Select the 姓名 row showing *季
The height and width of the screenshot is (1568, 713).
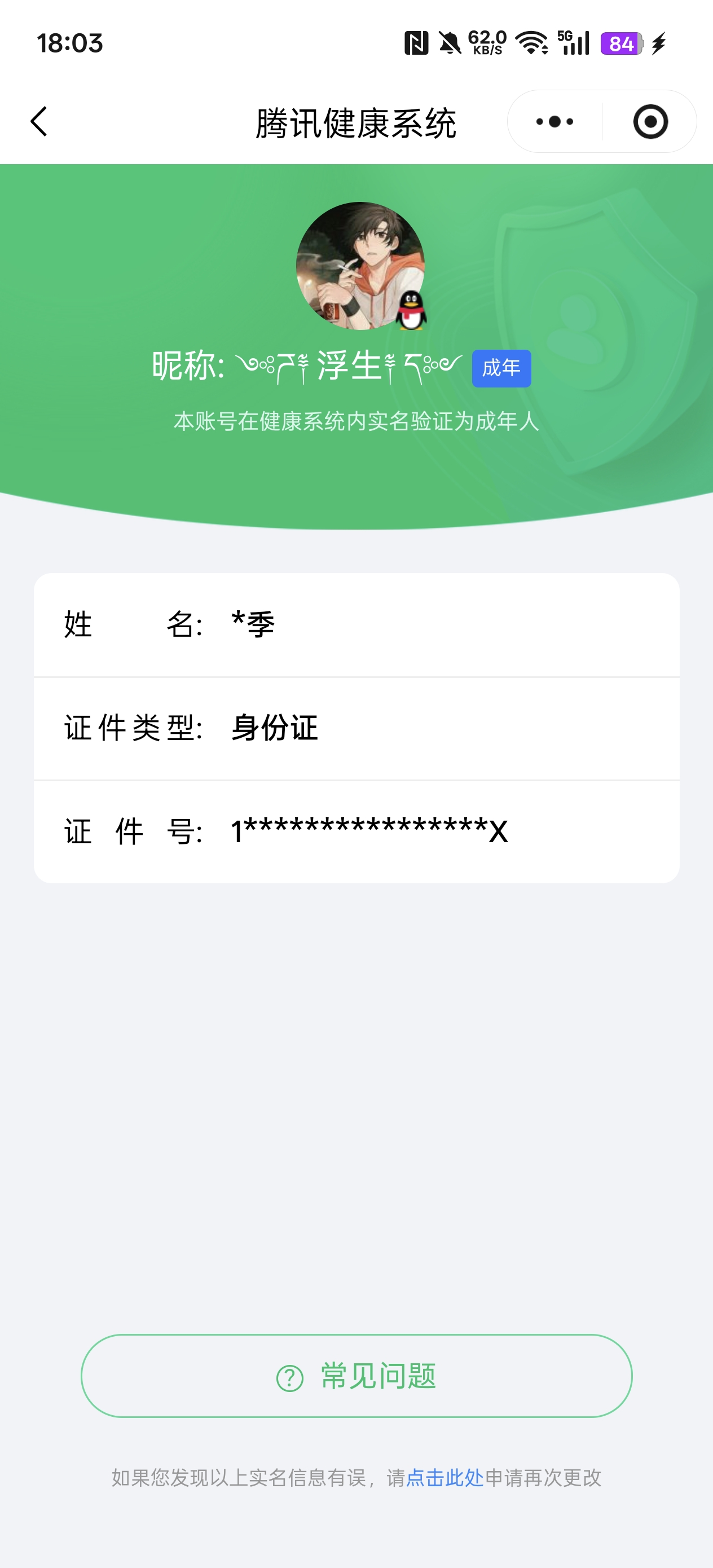[356, 624]
